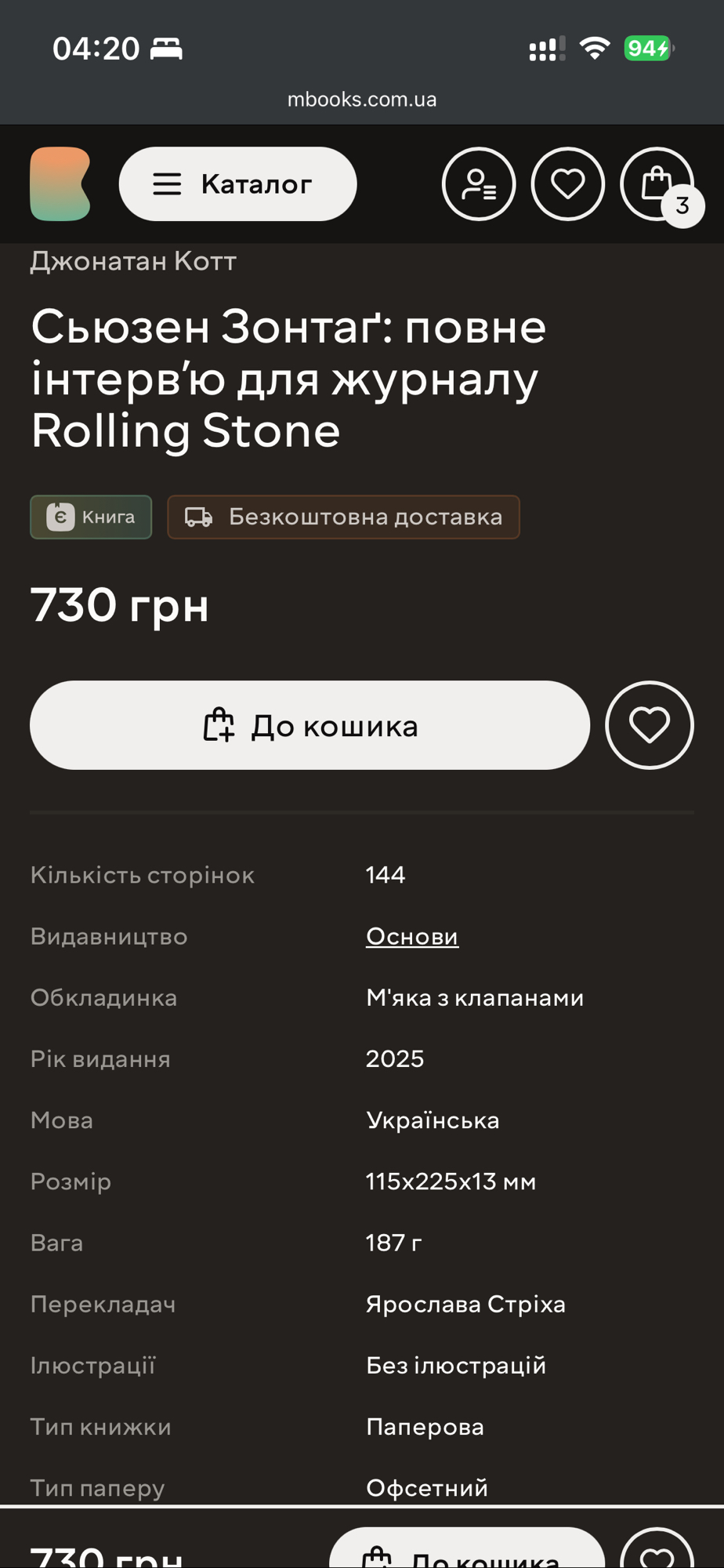Open publisher link Основи
724x1568 pixels.
click(x=411, y=936)
